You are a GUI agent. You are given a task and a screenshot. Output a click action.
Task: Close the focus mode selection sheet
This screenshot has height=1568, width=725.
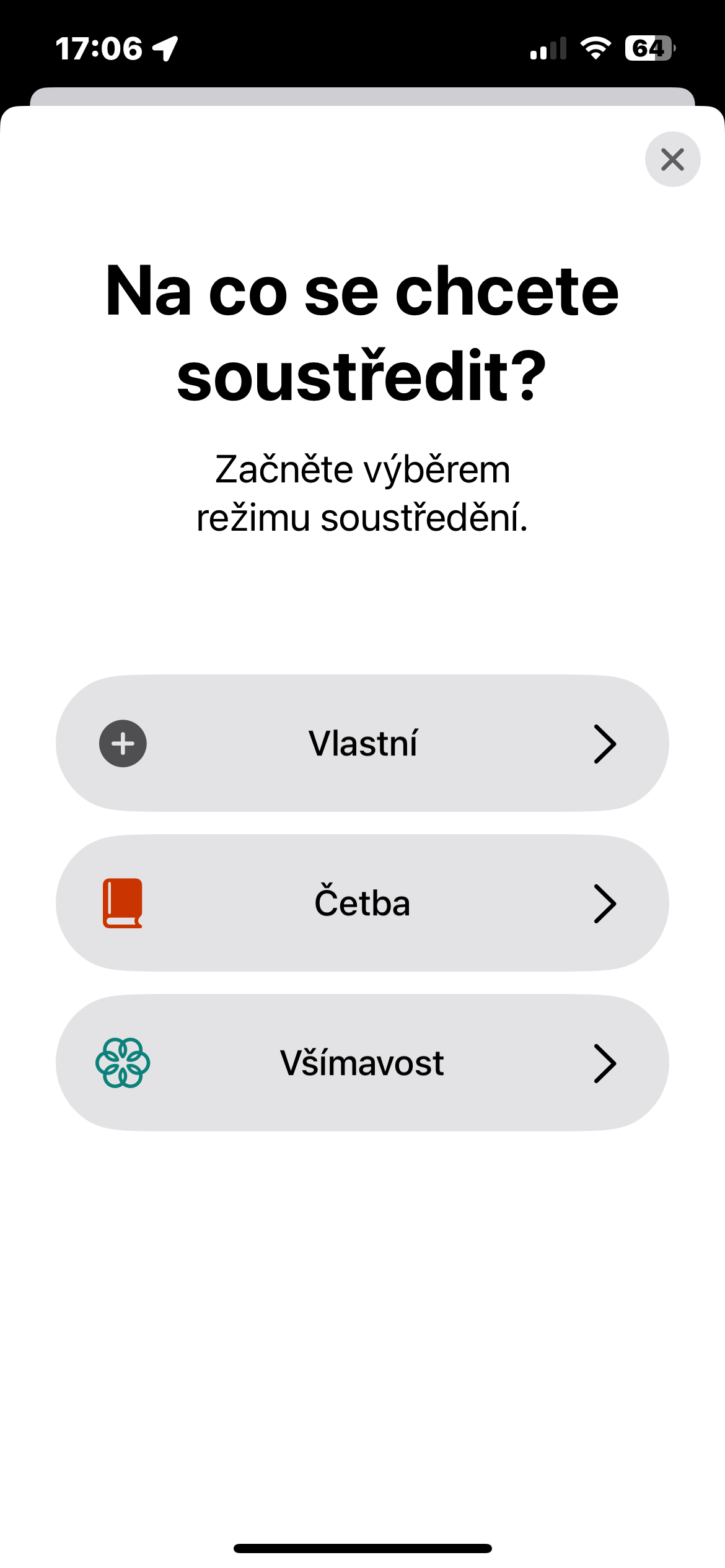pyautogui.click(x=672, y=159)
